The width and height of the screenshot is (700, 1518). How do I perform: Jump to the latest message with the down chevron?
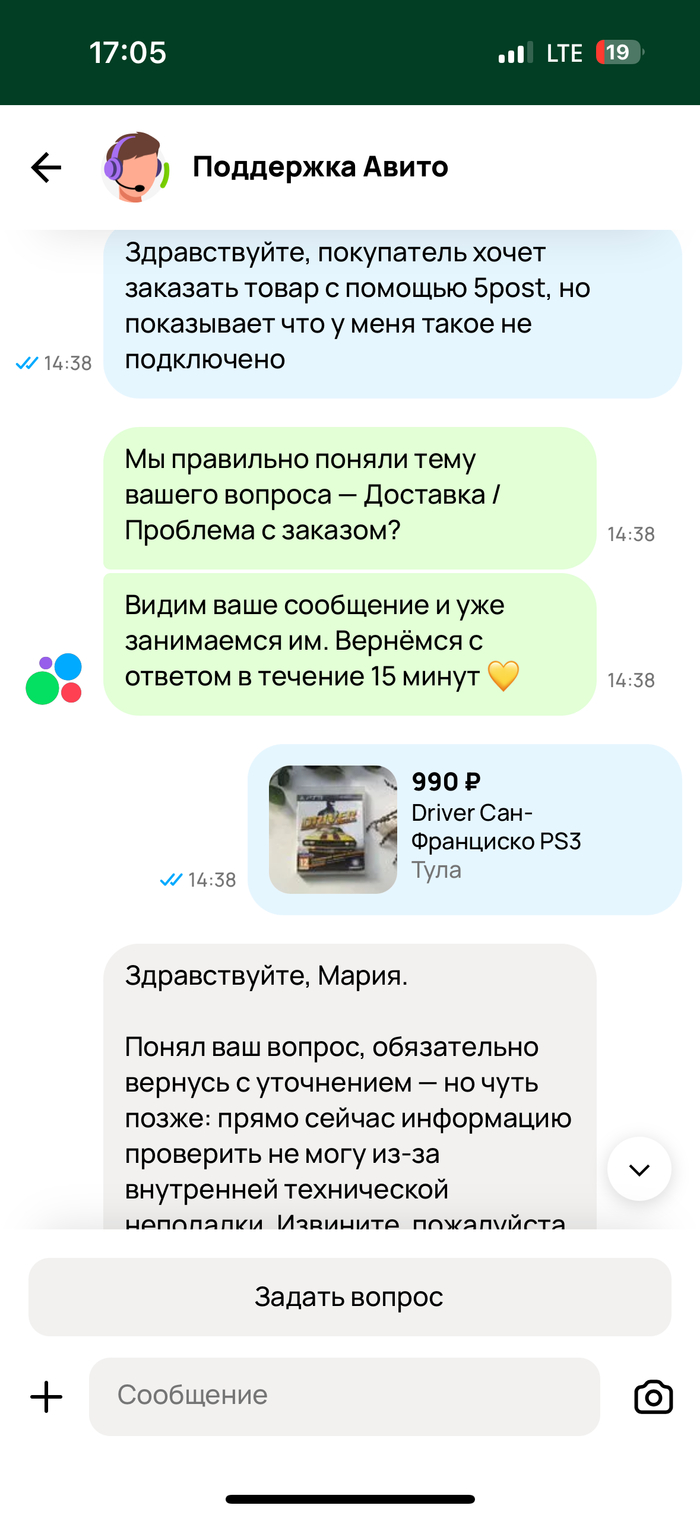point(639,1169)
